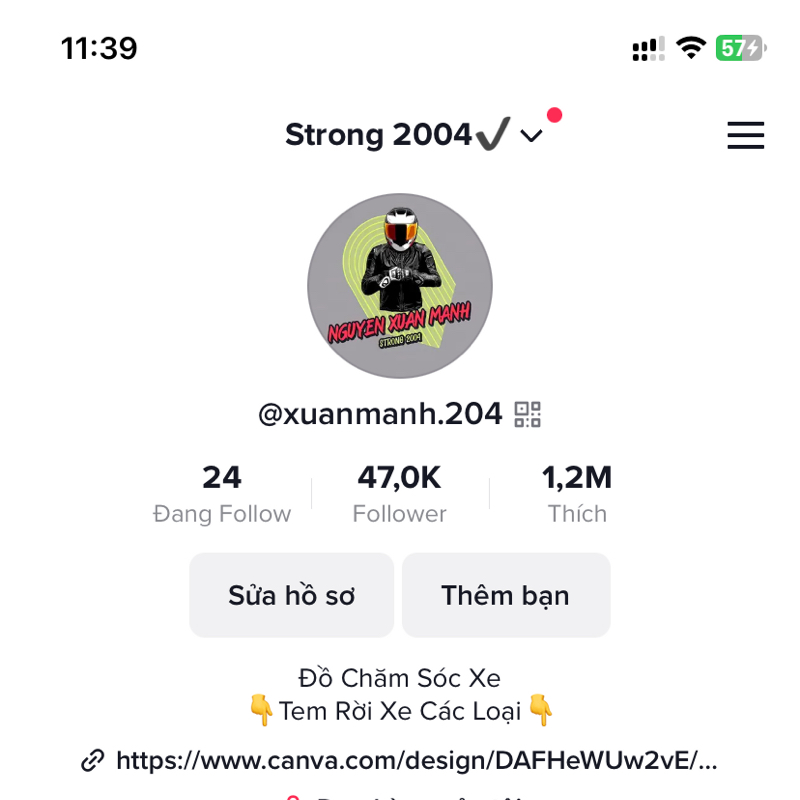View the 47,0K Follower list
The width and height of the screenshot is (800, 800).
point(399,494)
